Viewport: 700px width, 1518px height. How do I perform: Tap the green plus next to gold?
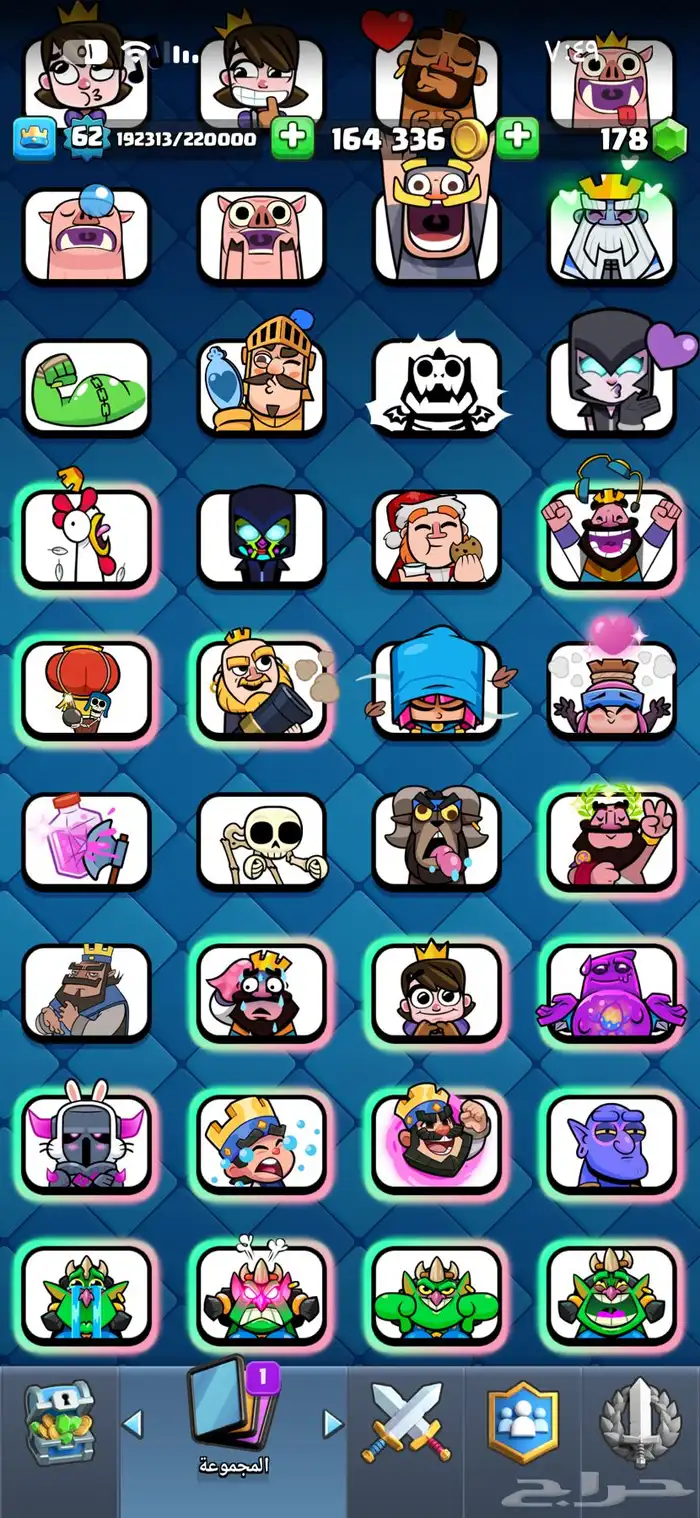(517, 138)
